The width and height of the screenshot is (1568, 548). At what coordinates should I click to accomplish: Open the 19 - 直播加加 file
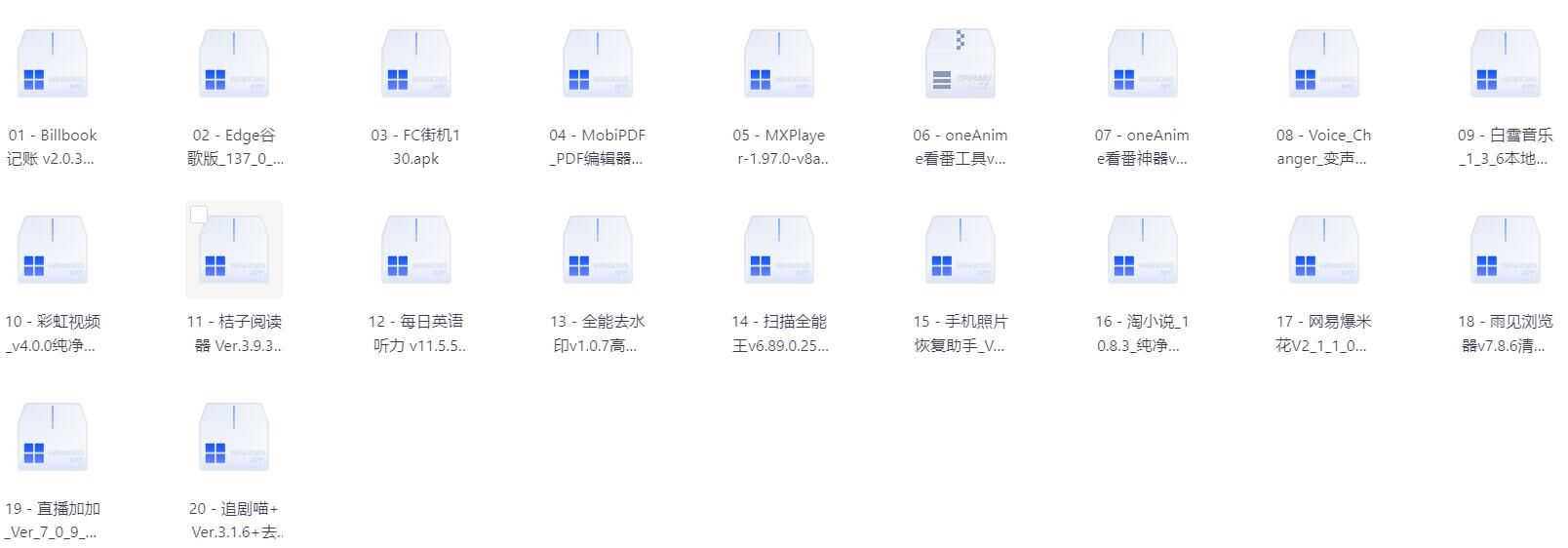point(53,438)
